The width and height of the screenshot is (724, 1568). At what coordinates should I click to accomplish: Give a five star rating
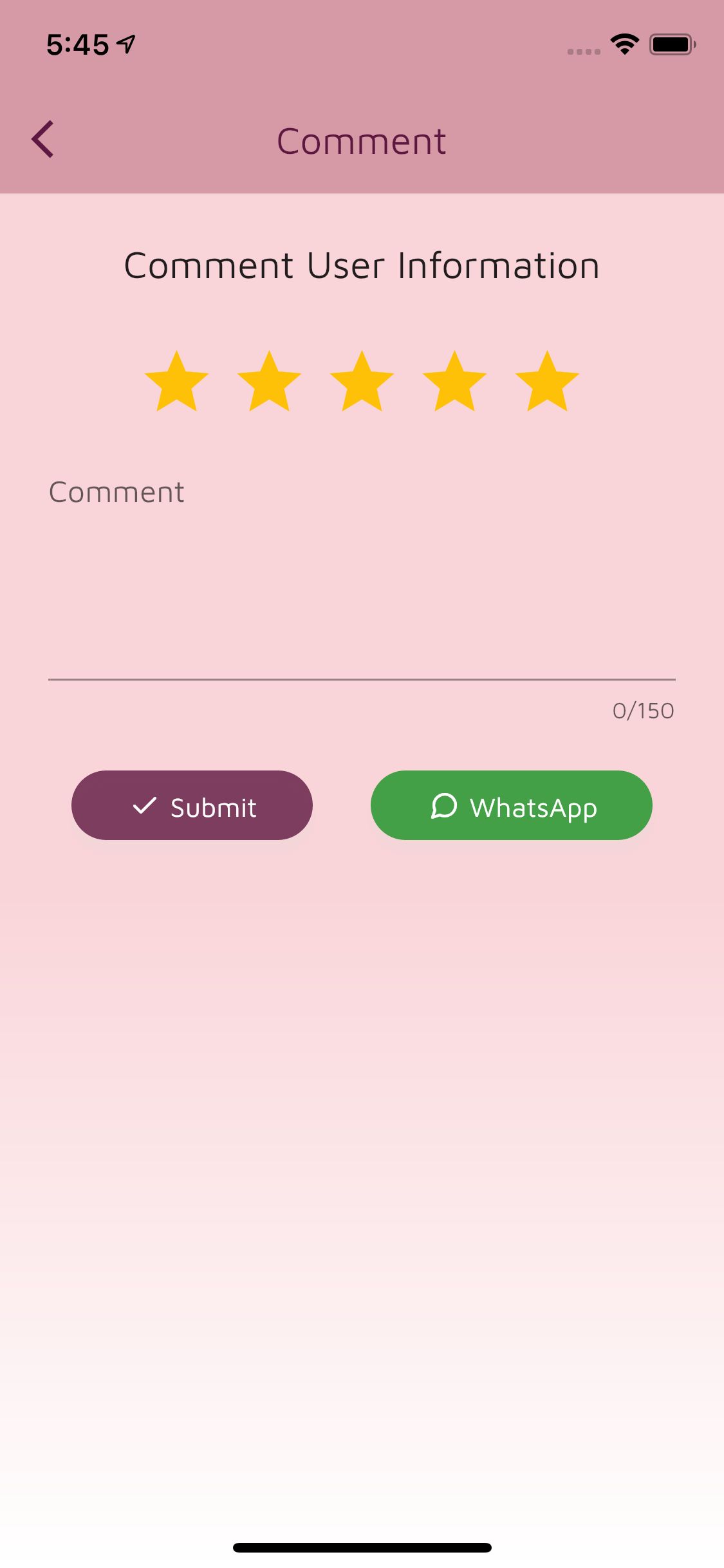click(x=547, y=381)
